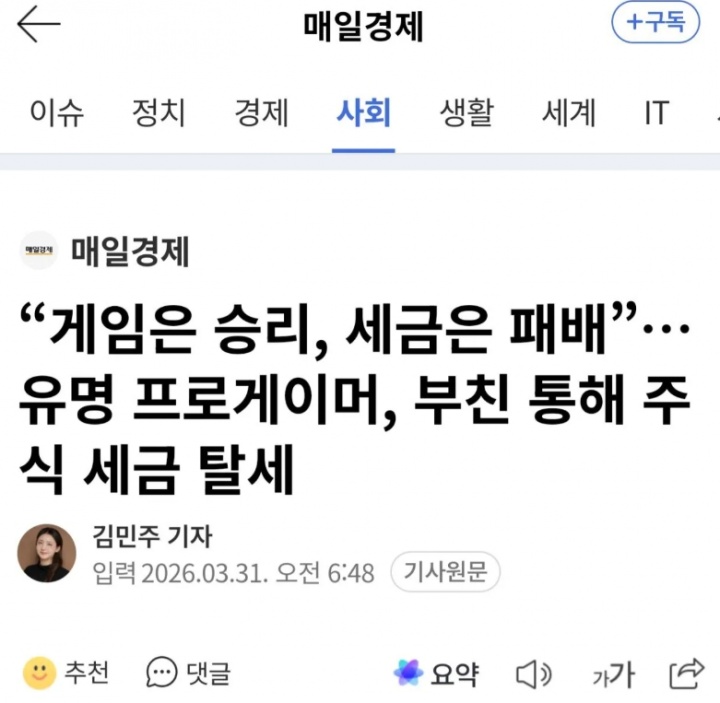View reporter 김민주 기자's profile
The height and width of the screenshot is (703, 720).
(x=151, y=537)
